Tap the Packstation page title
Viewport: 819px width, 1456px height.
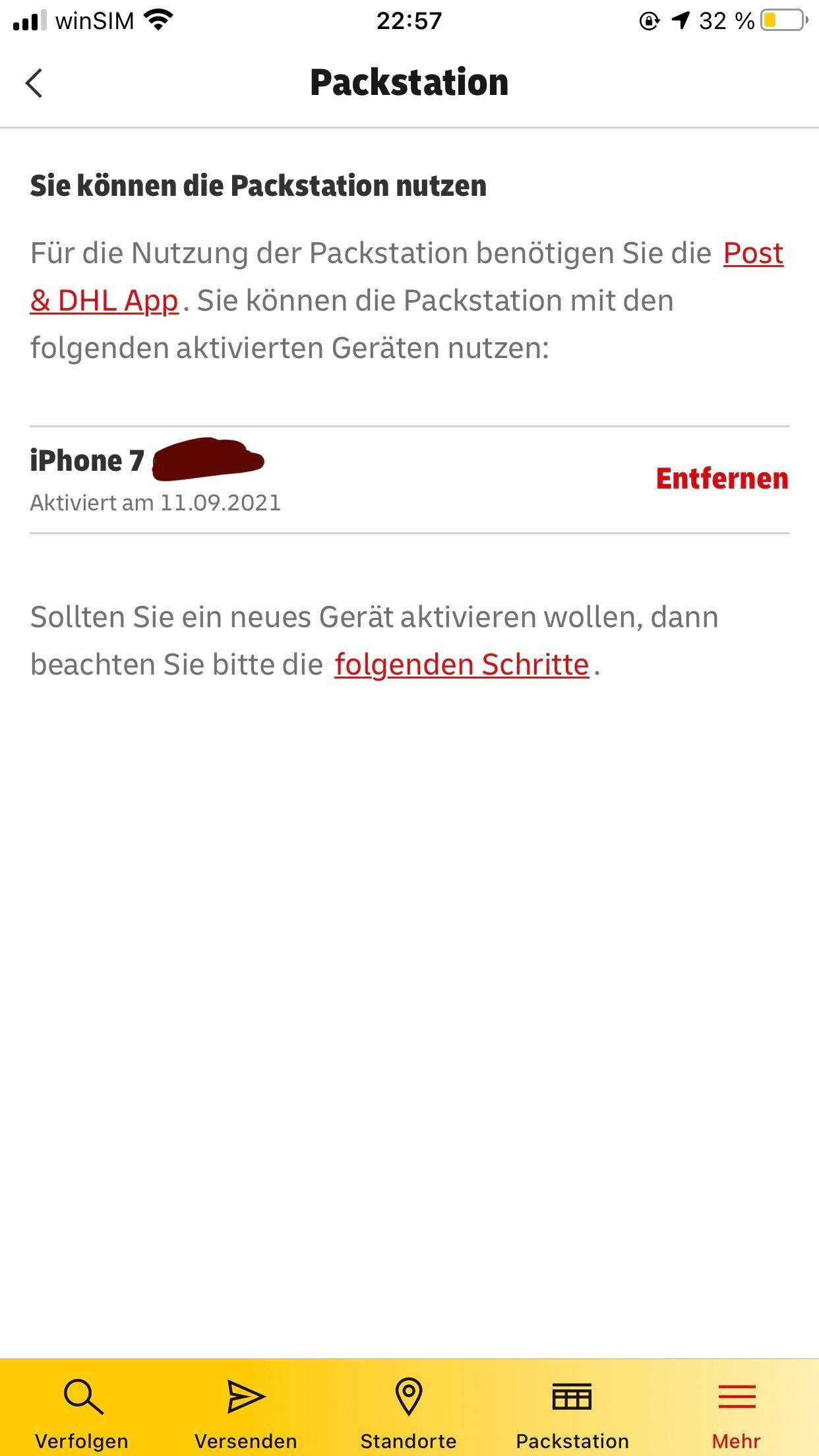coord(409,82)
